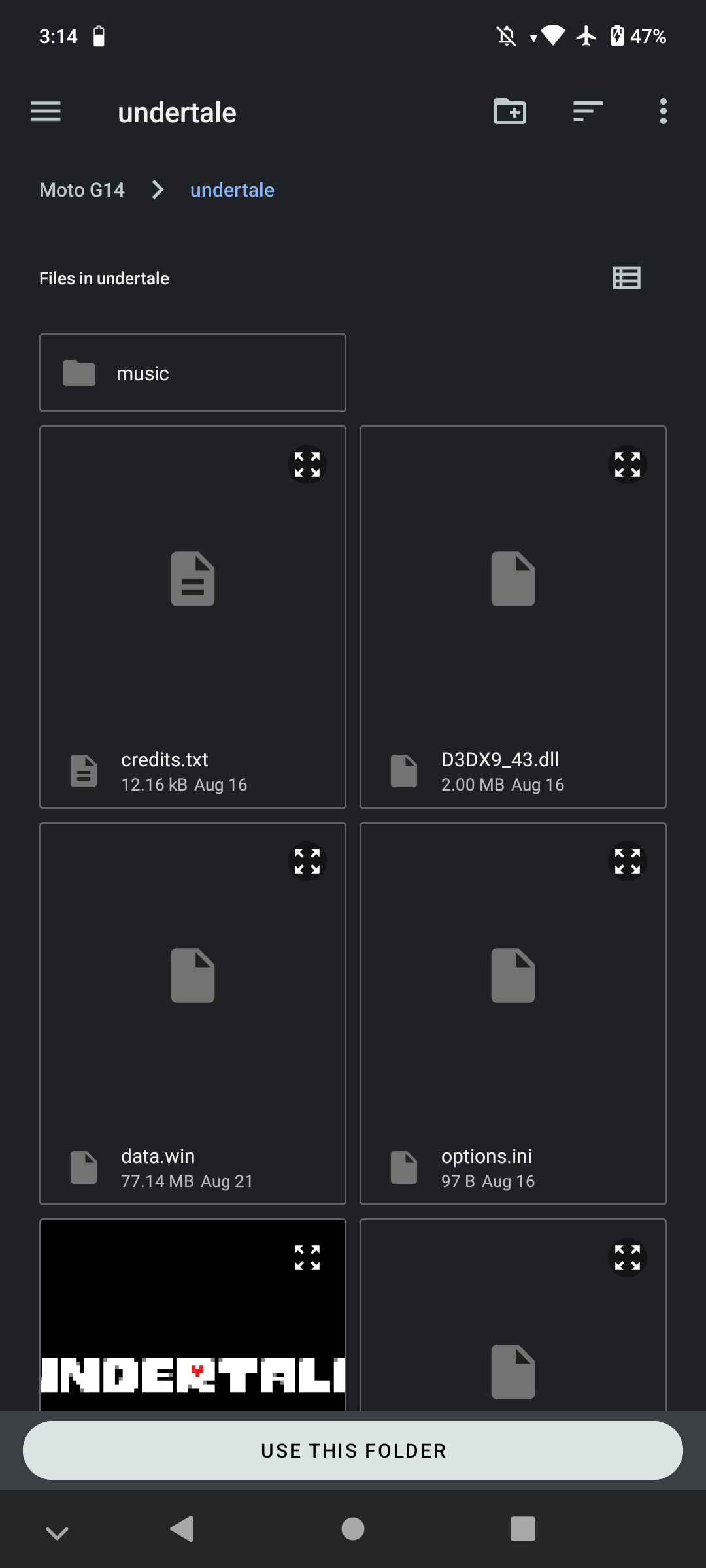The width and height of the screenshot is (706, 1568).
Task: Create a new folder
Action: pyautogui.click(x=509, y=112)
